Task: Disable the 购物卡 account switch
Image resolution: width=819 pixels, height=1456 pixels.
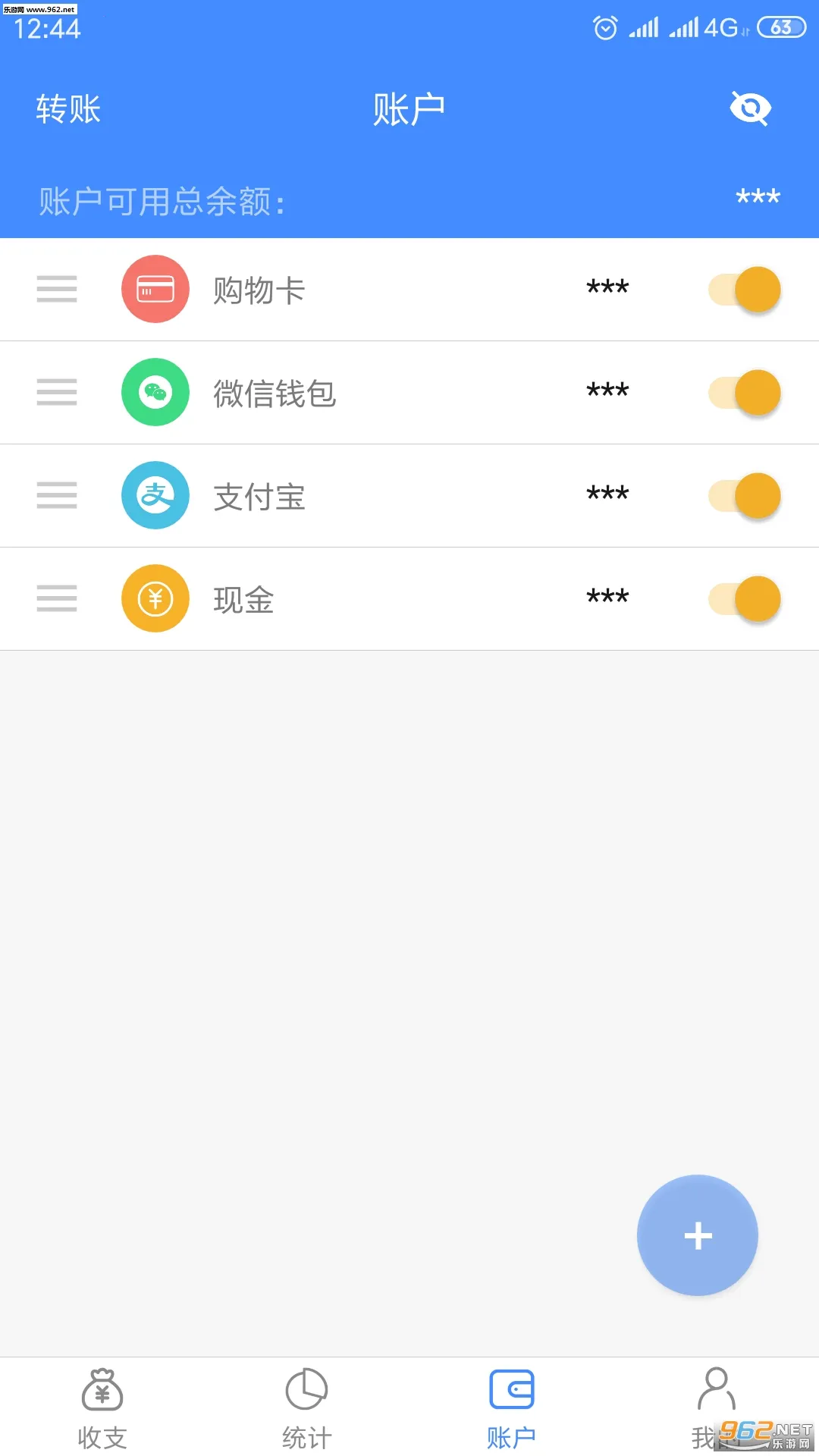Action: pyautogui.click(x=743, y=289)
